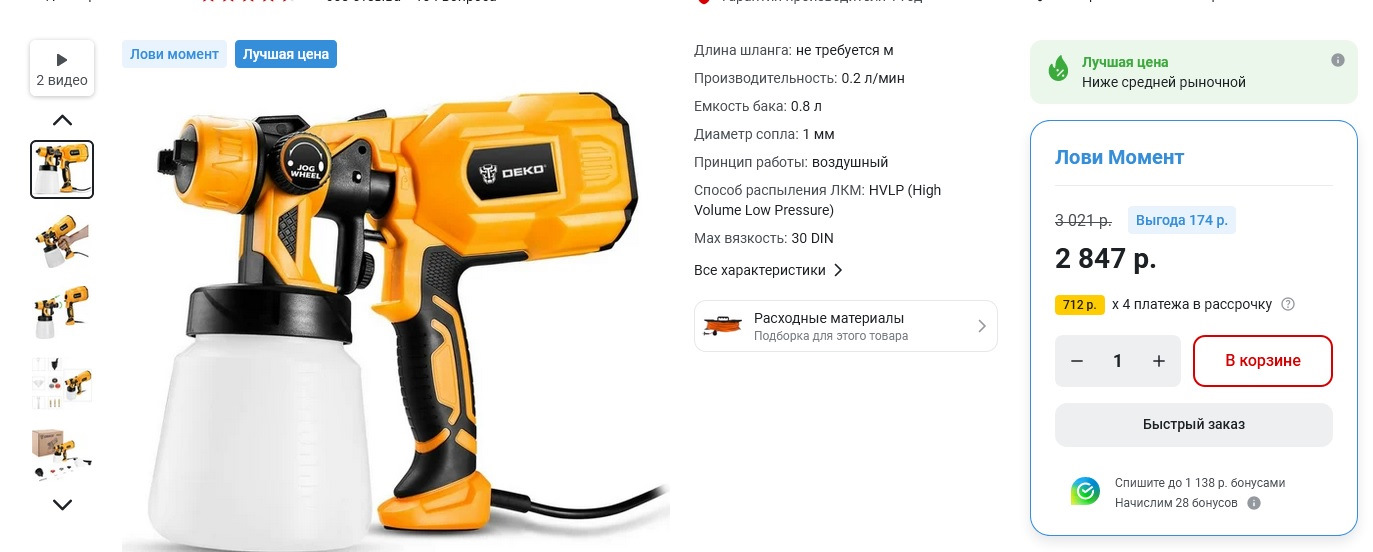Tap Быстрый заказ button

(1193, 424)
